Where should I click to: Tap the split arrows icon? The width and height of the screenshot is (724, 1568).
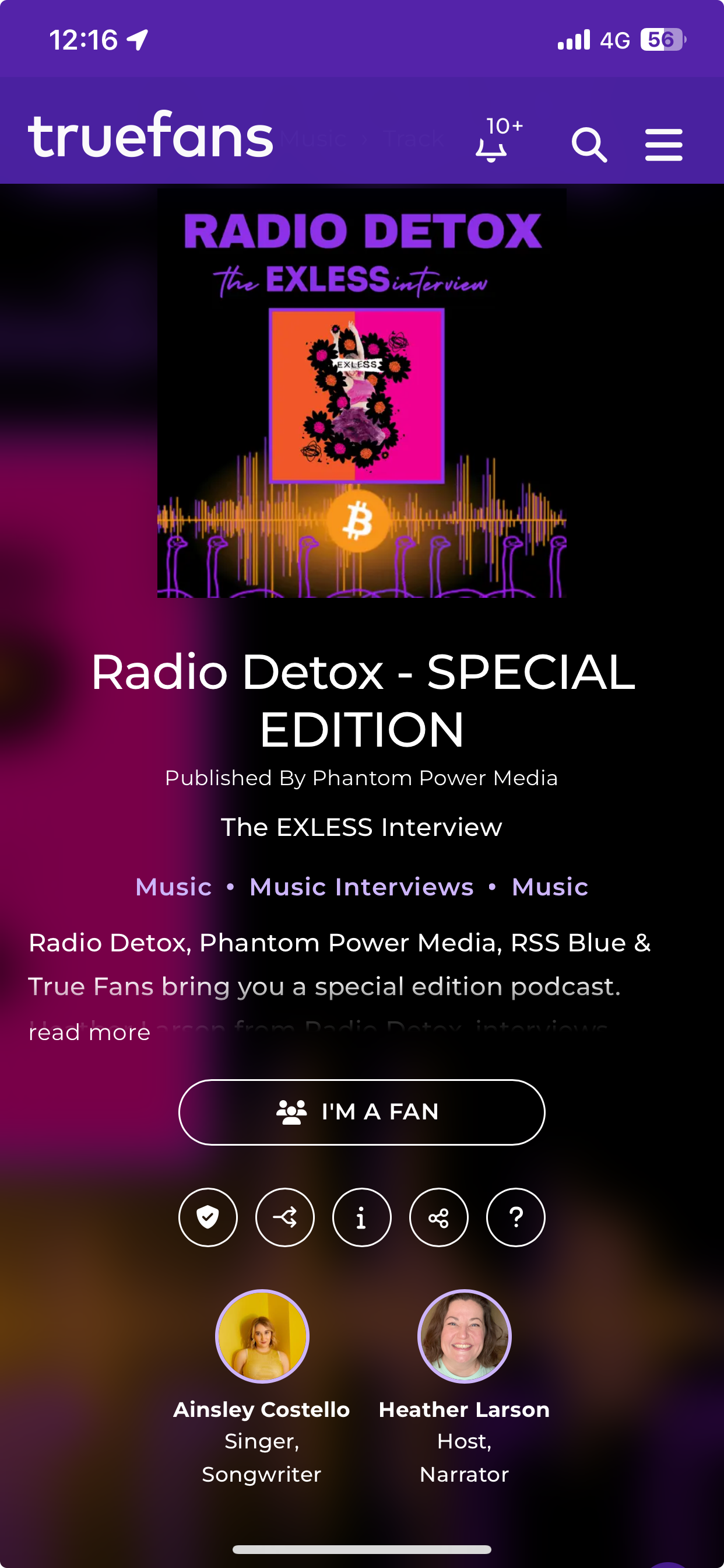284,1217
